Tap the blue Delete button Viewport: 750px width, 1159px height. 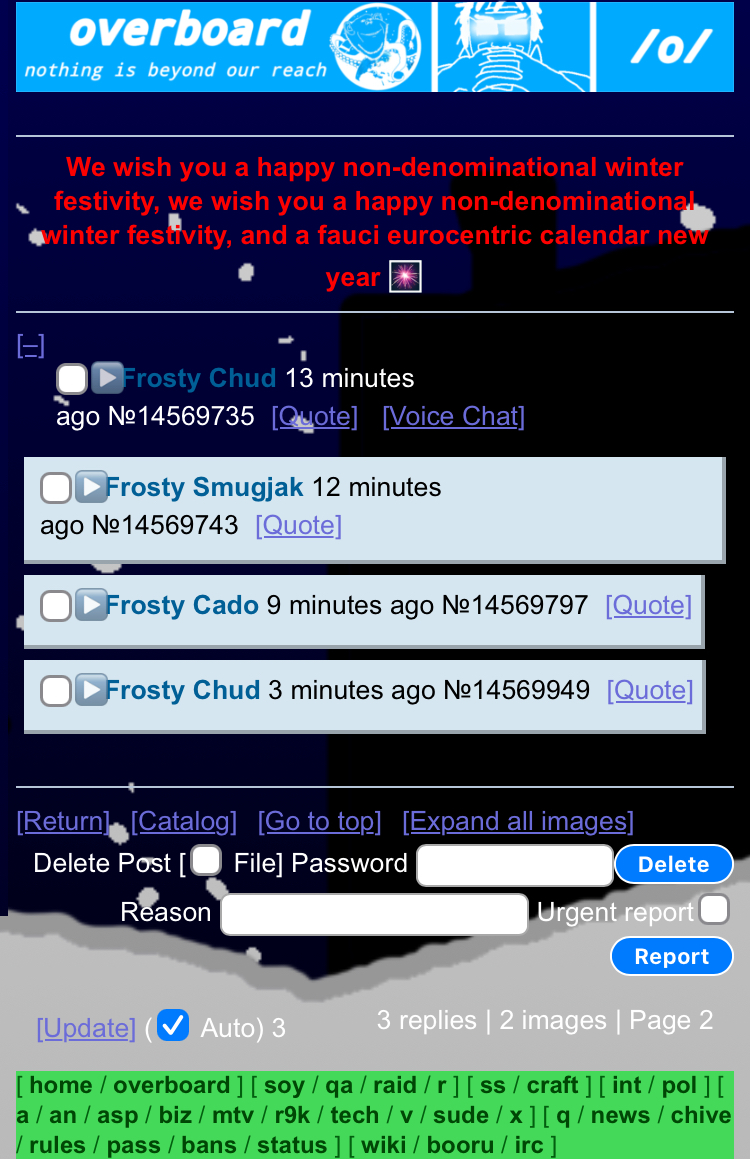coord(673,865)
